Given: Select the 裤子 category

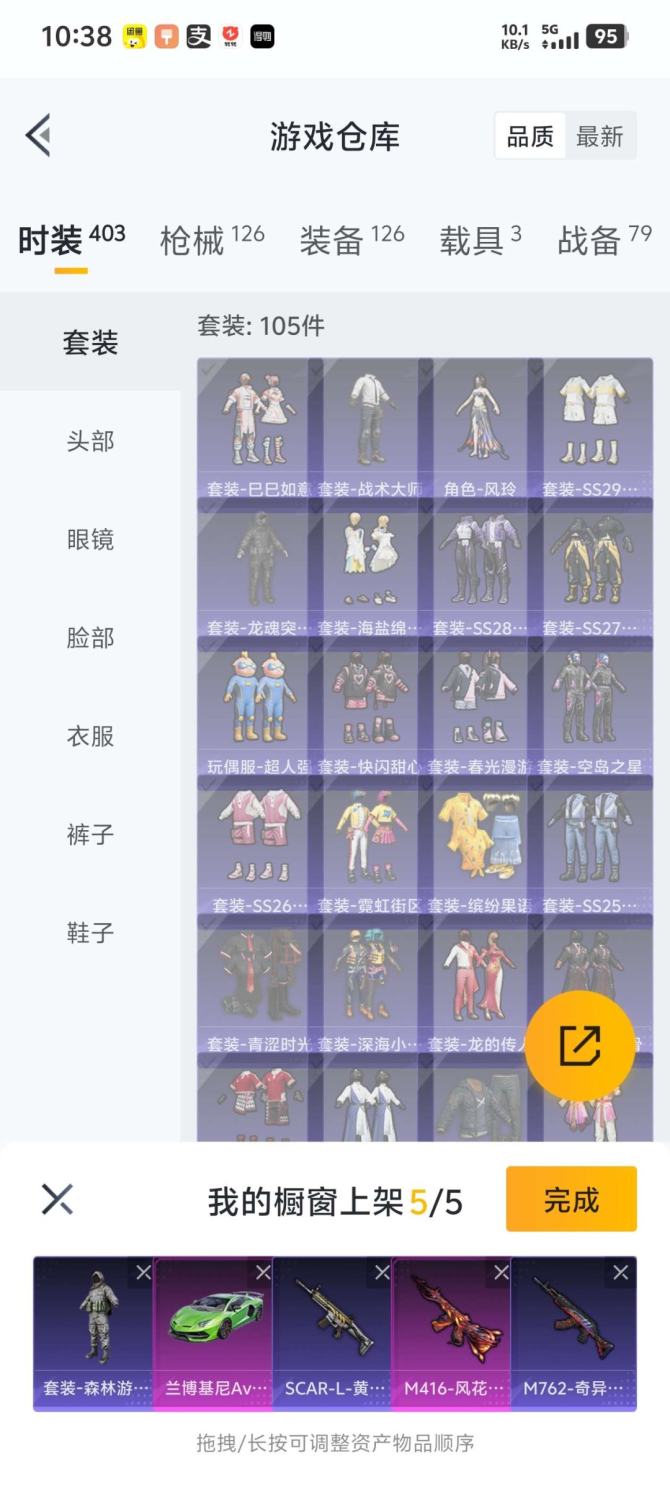Looking at the screenshot, I should [x=90, y=834].
